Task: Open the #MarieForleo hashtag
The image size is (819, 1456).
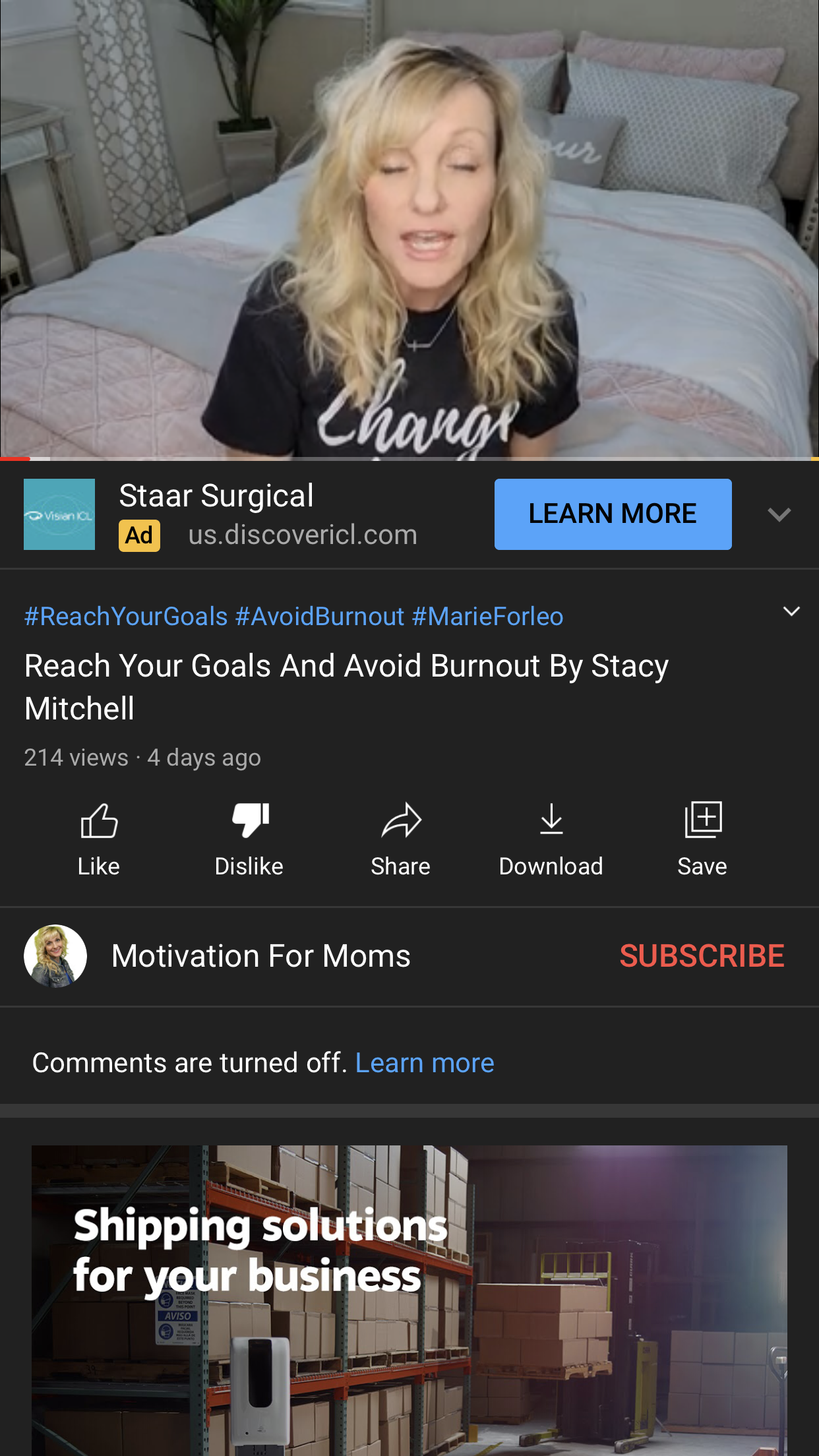Action: coord(487,617)
